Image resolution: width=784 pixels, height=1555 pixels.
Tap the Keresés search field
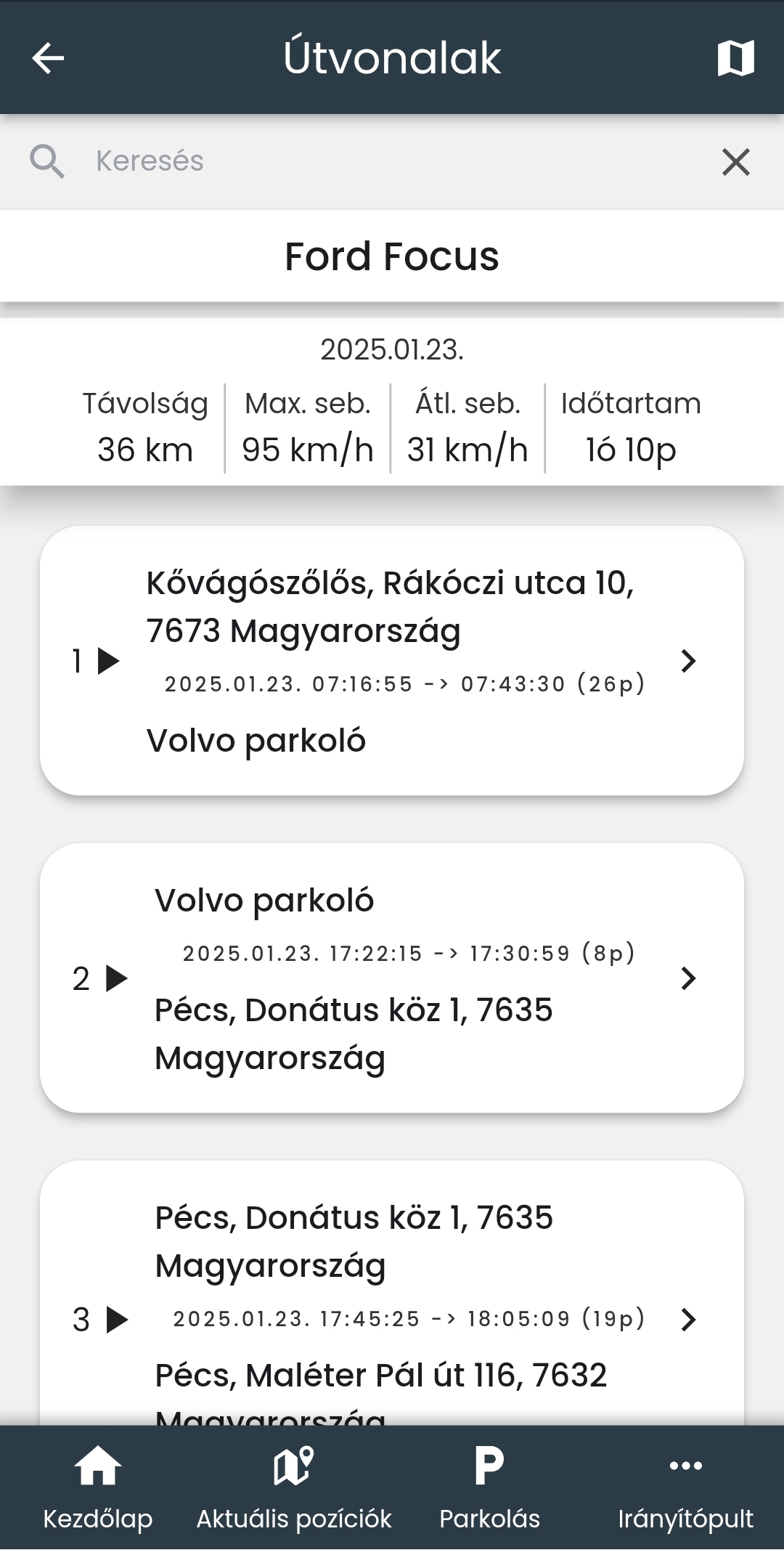click(392, 161)
